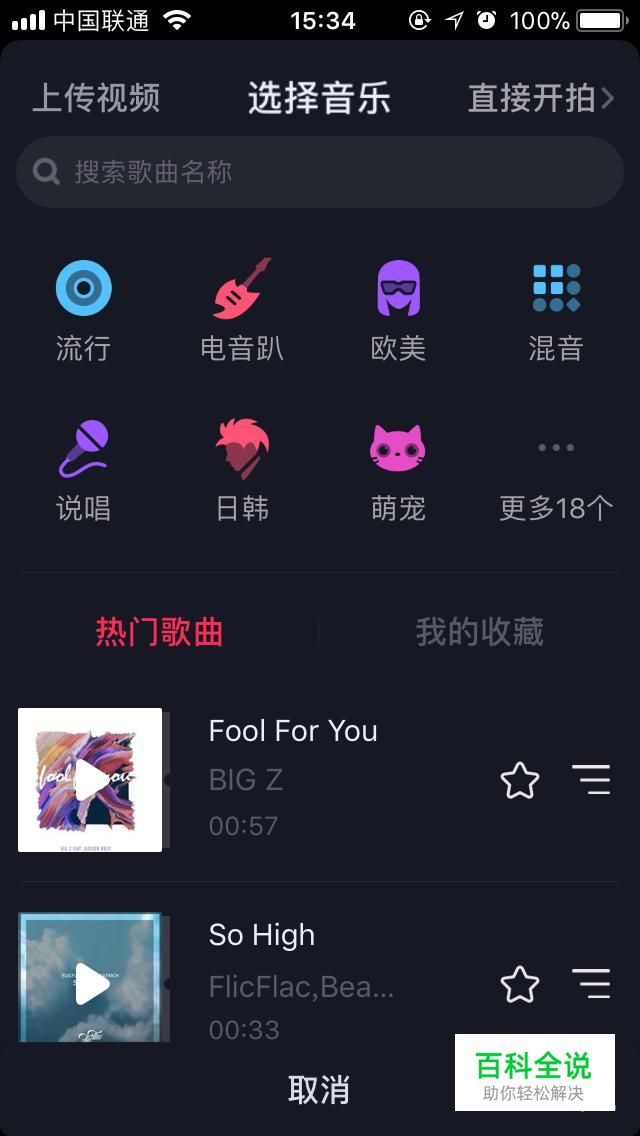Star the So High track
Screen dimensions: 640x1136
[x=520, y=984]
